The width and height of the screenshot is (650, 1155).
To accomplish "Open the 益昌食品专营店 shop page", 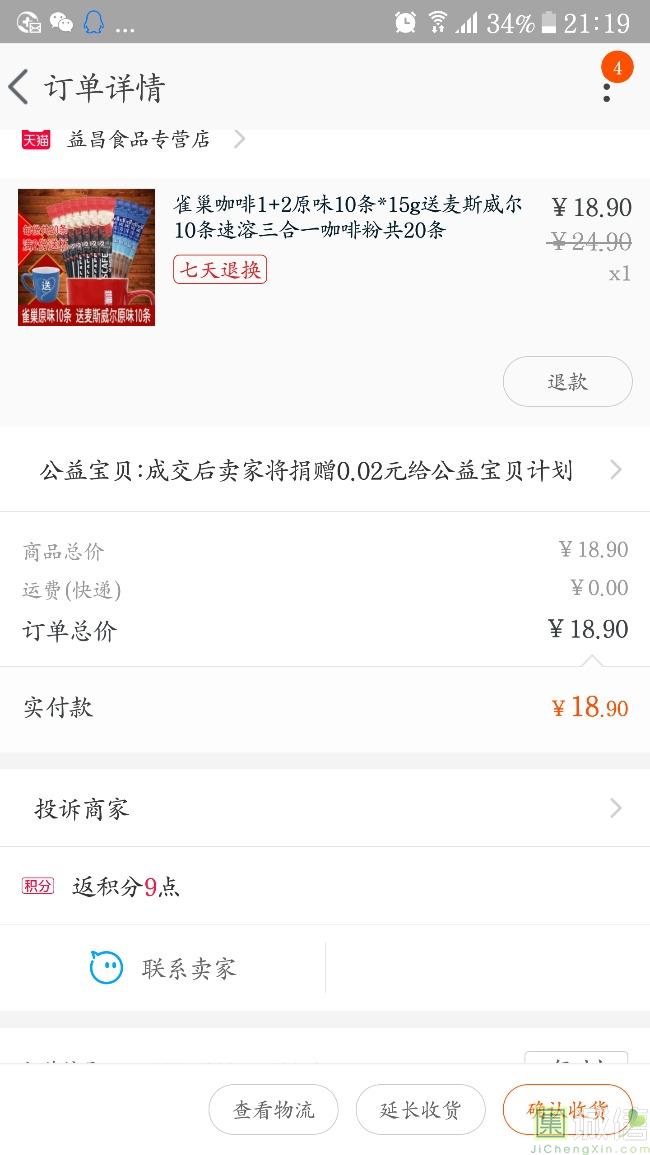I will coord(138,139).
